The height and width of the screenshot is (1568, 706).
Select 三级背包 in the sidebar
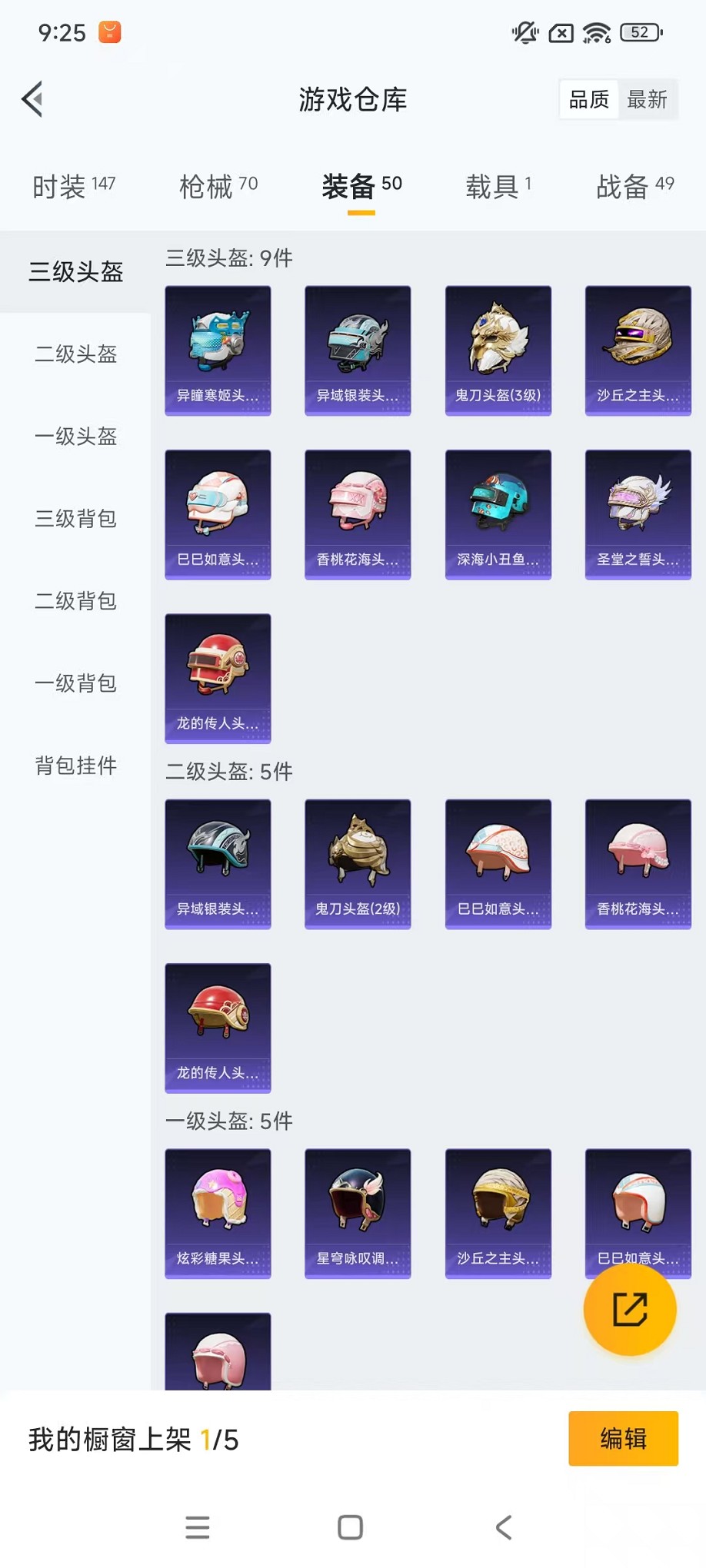click(75, 519)
